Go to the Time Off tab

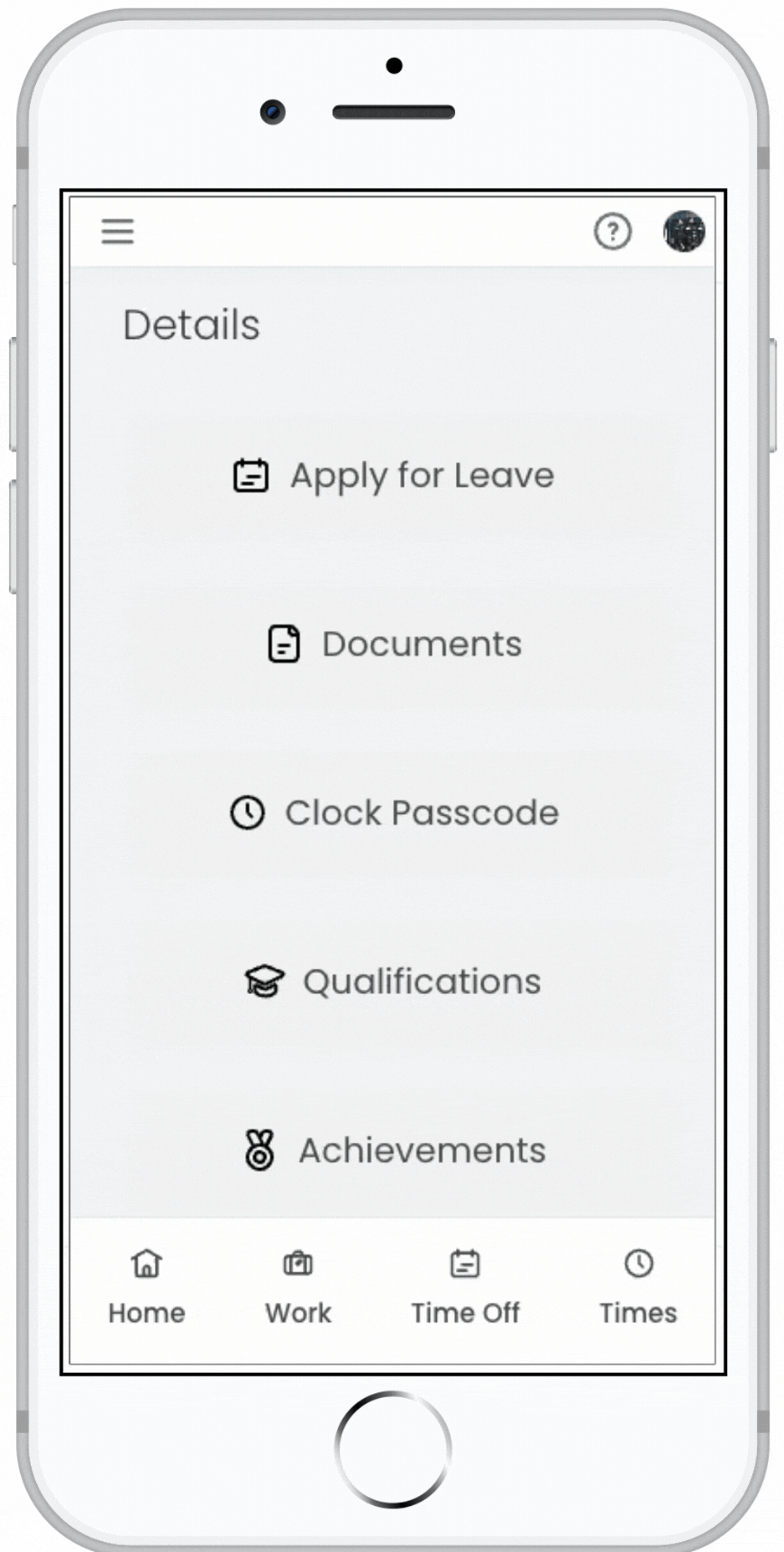[465, 1287]
